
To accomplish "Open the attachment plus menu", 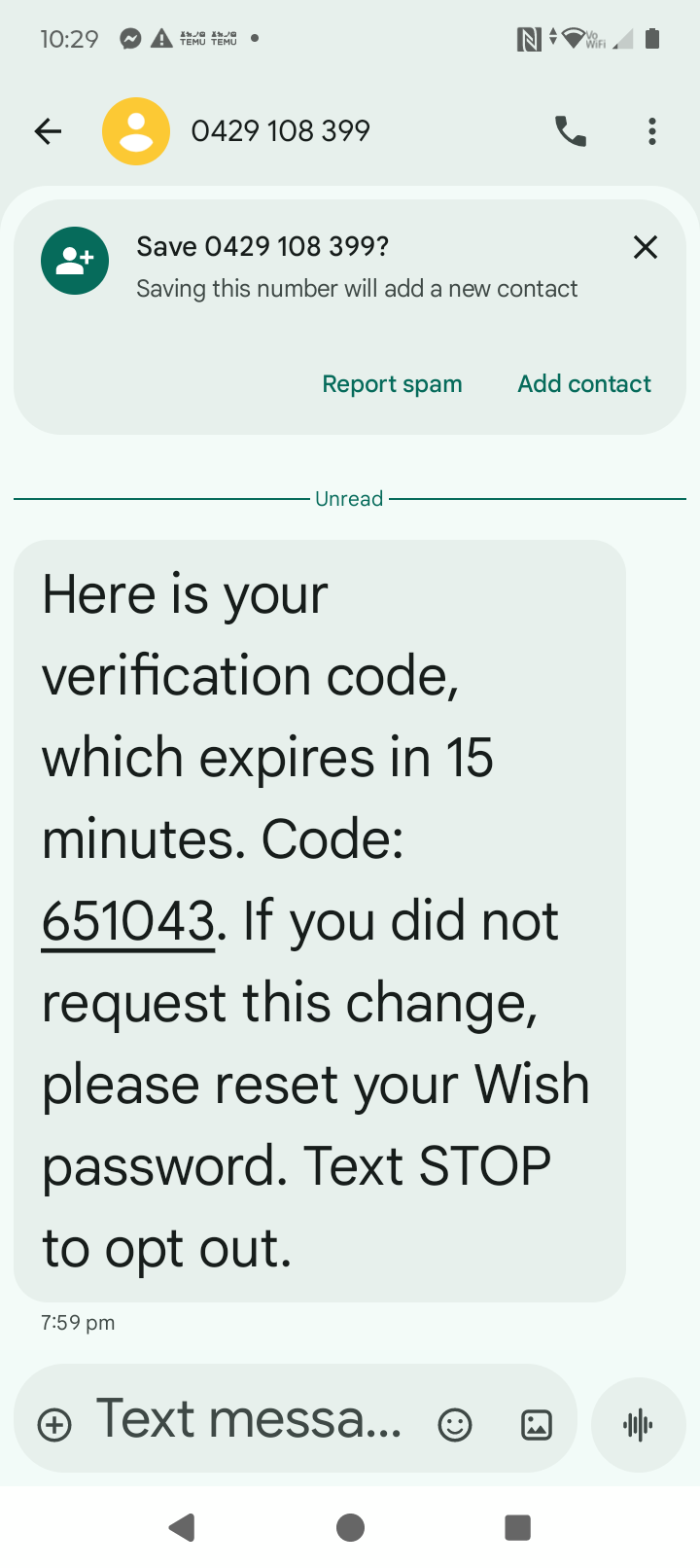I will coord(54,1425).
